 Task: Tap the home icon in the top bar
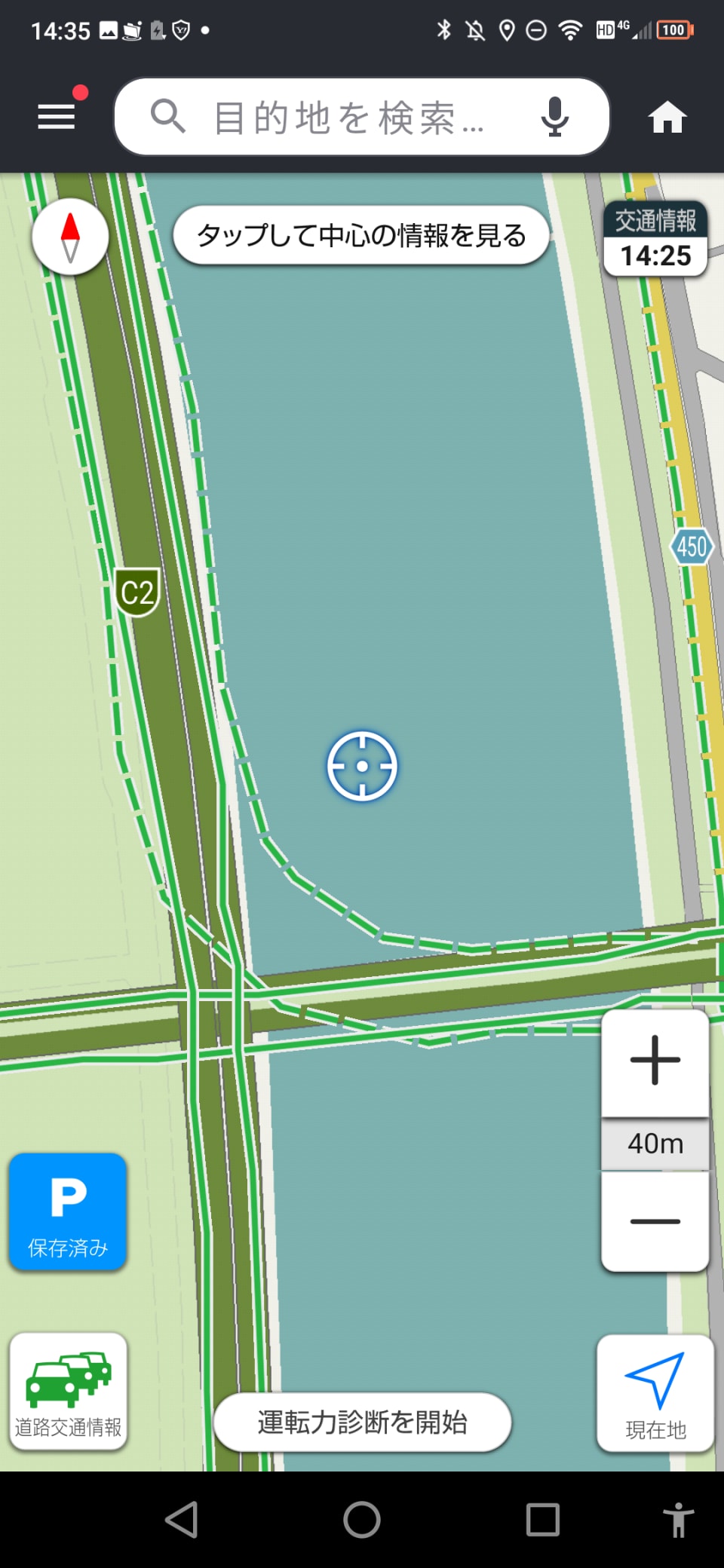pos(667,118)
